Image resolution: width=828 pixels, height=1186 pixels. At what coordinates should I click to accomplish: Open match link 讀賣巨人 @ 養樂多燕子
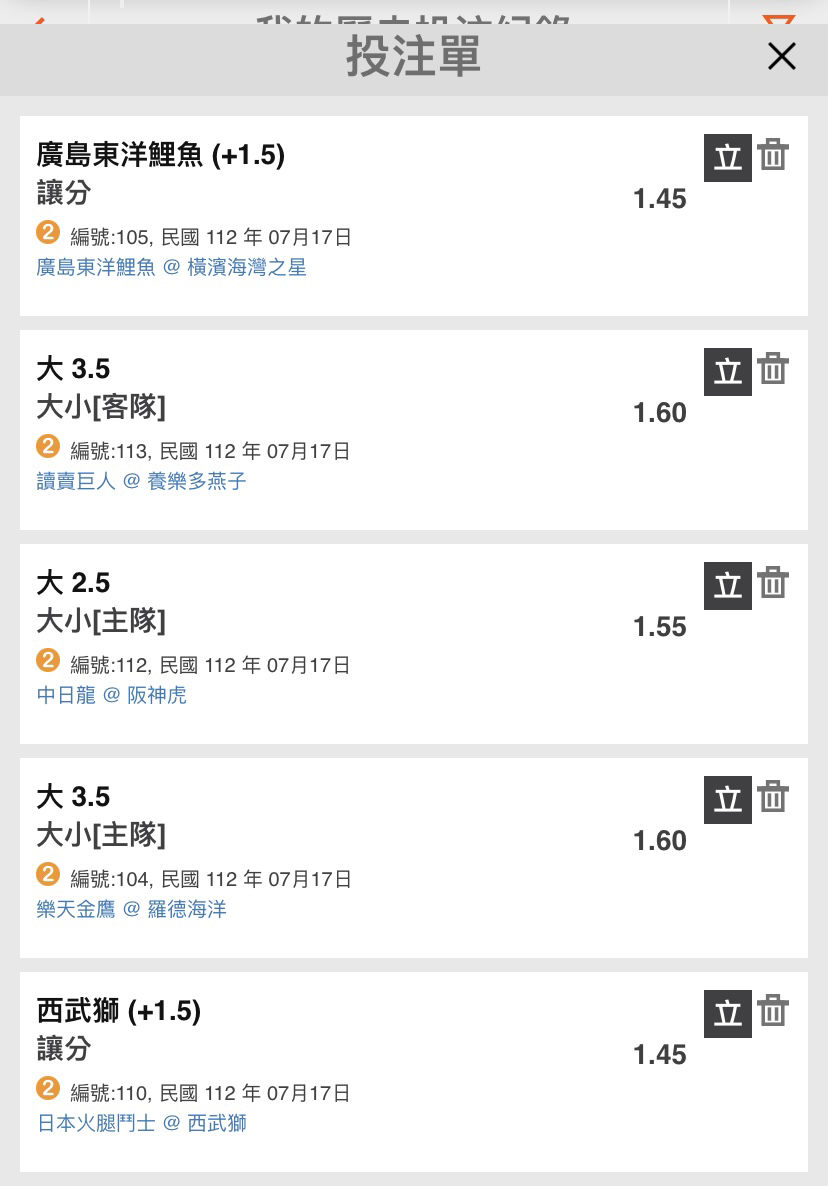[141, 482]
